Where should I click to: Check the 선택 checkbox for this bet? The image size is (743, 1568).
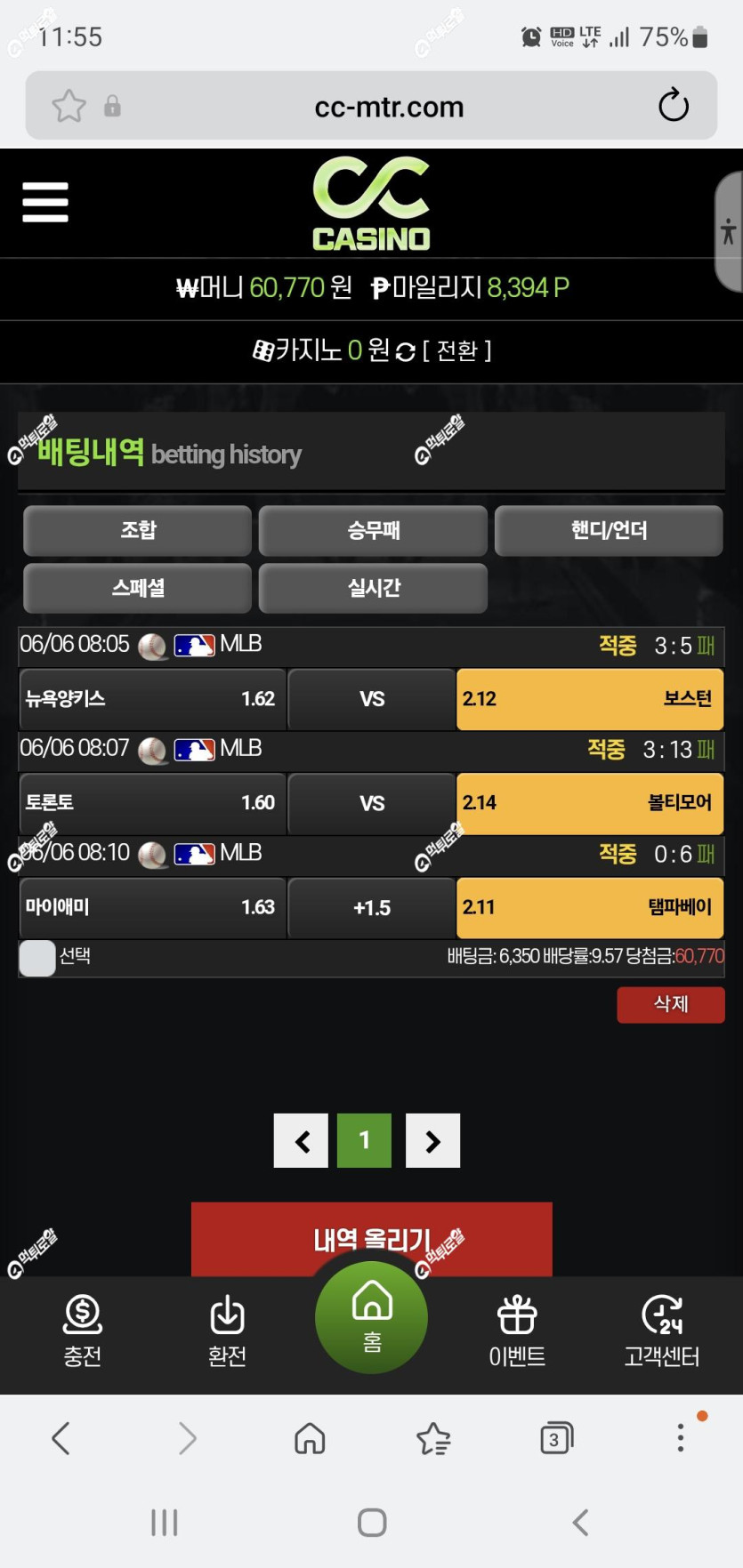coord(37,958)
